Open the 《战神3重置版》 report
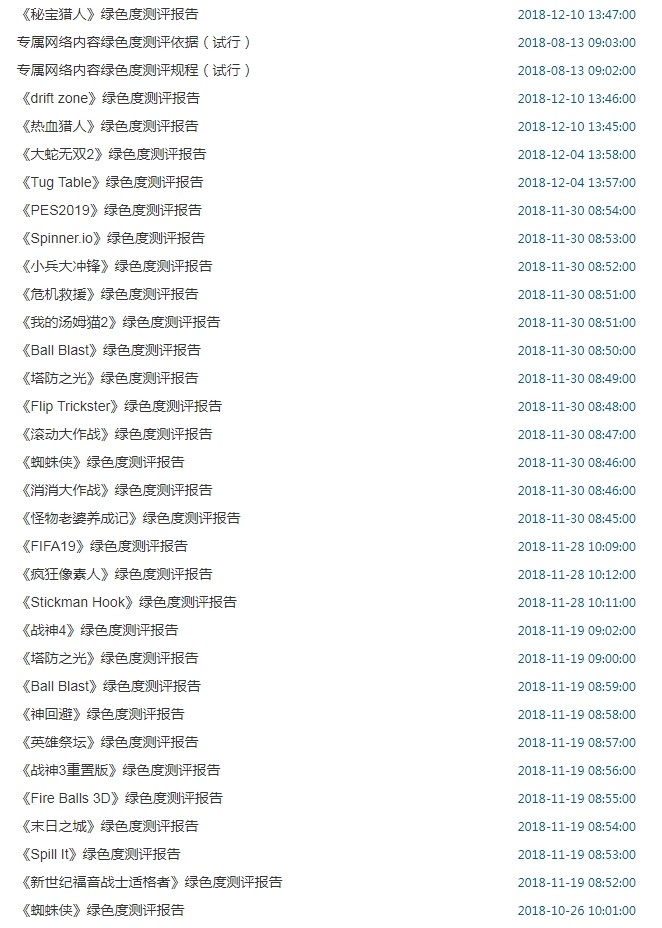The height and width of the screenshot is (928, 662). [119, 770]
